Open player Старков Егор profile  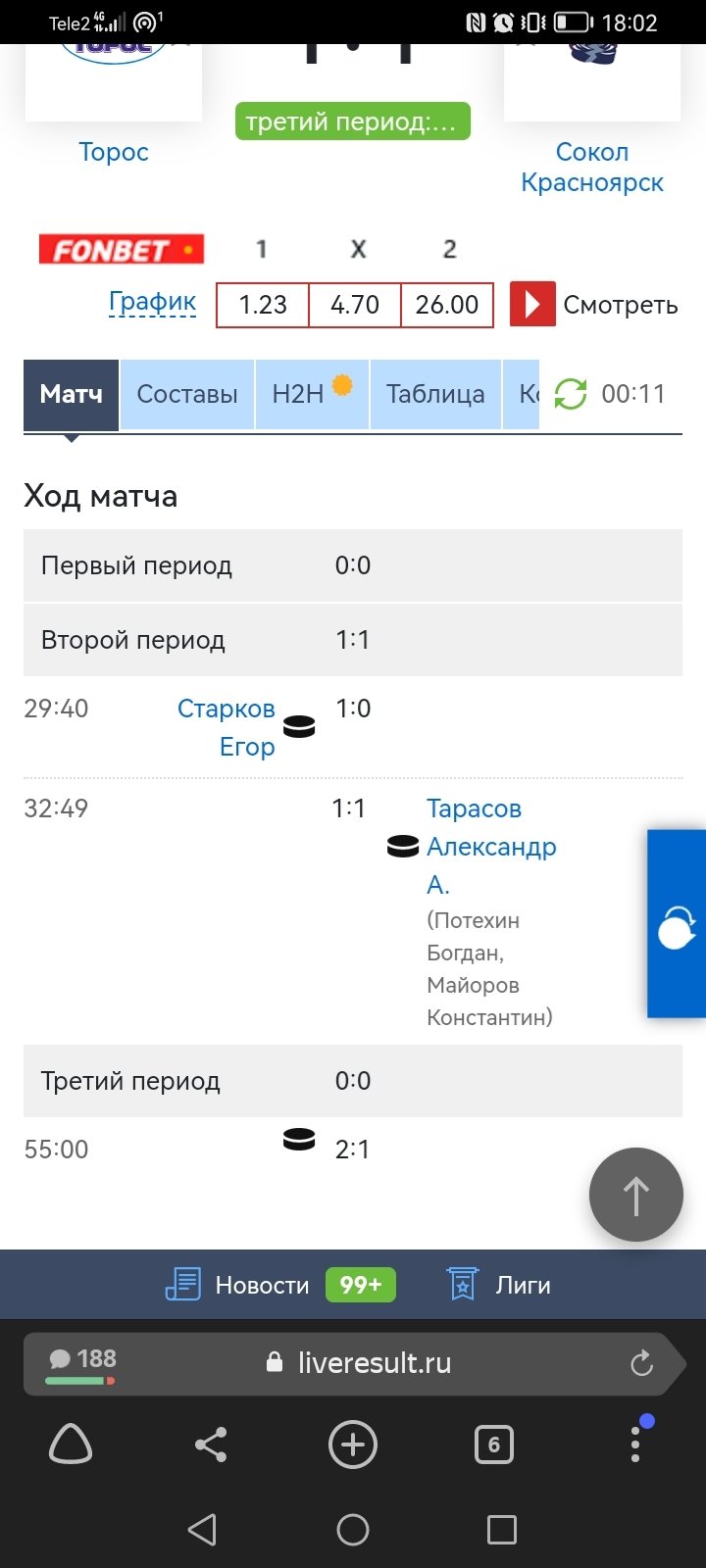227,727
